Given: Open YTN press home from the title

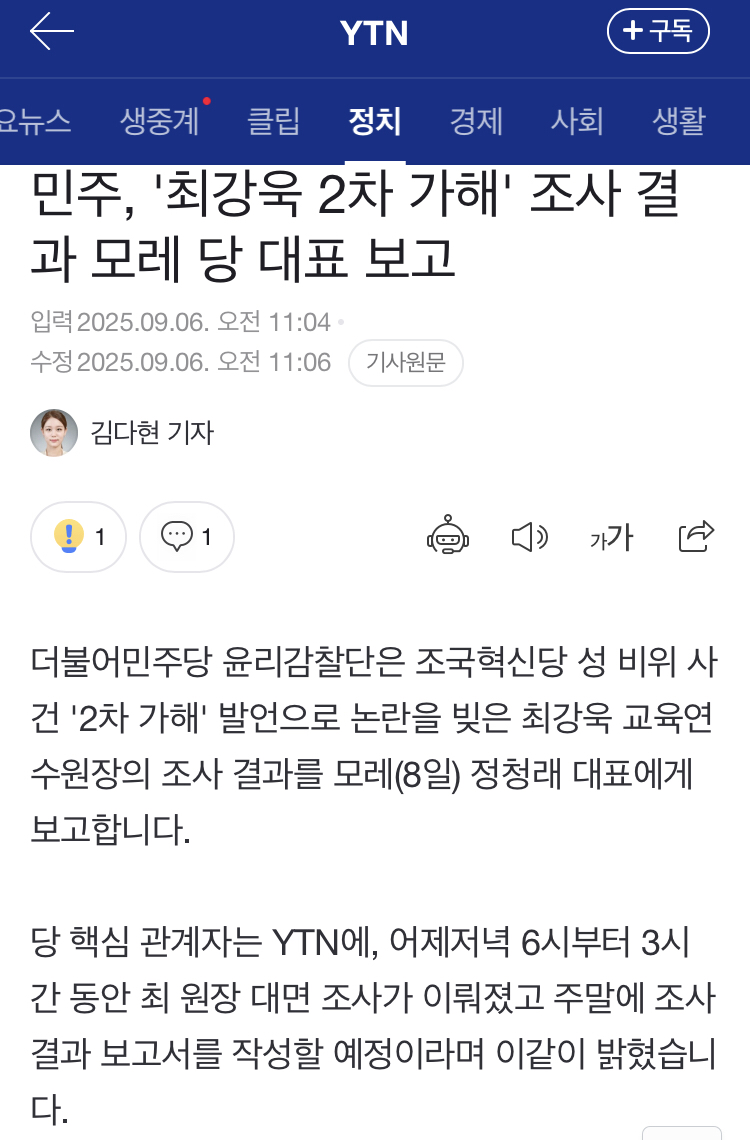Looking at the screenshot, I should 374,33.
